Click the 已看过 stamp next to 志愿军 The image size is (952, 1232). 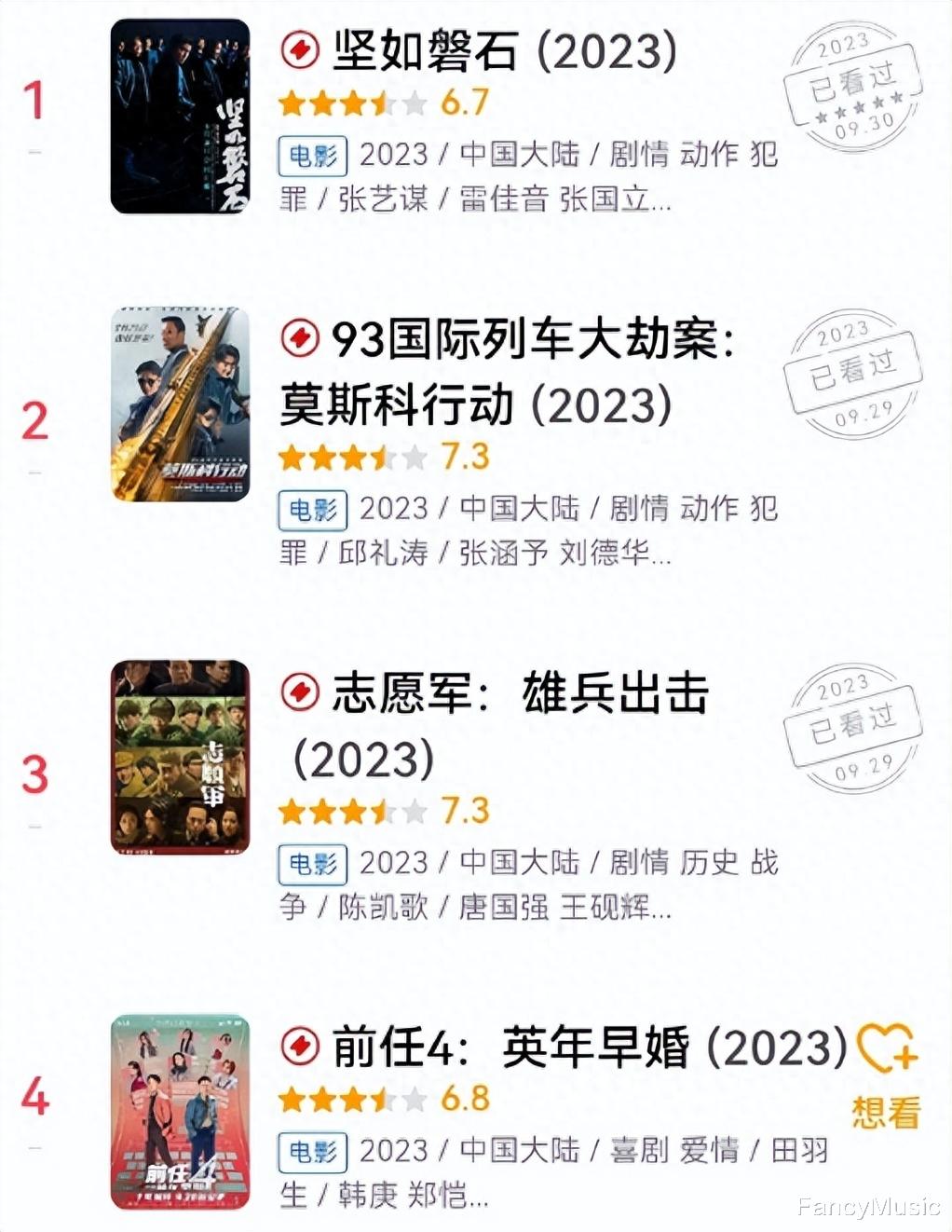pos(852,722)
